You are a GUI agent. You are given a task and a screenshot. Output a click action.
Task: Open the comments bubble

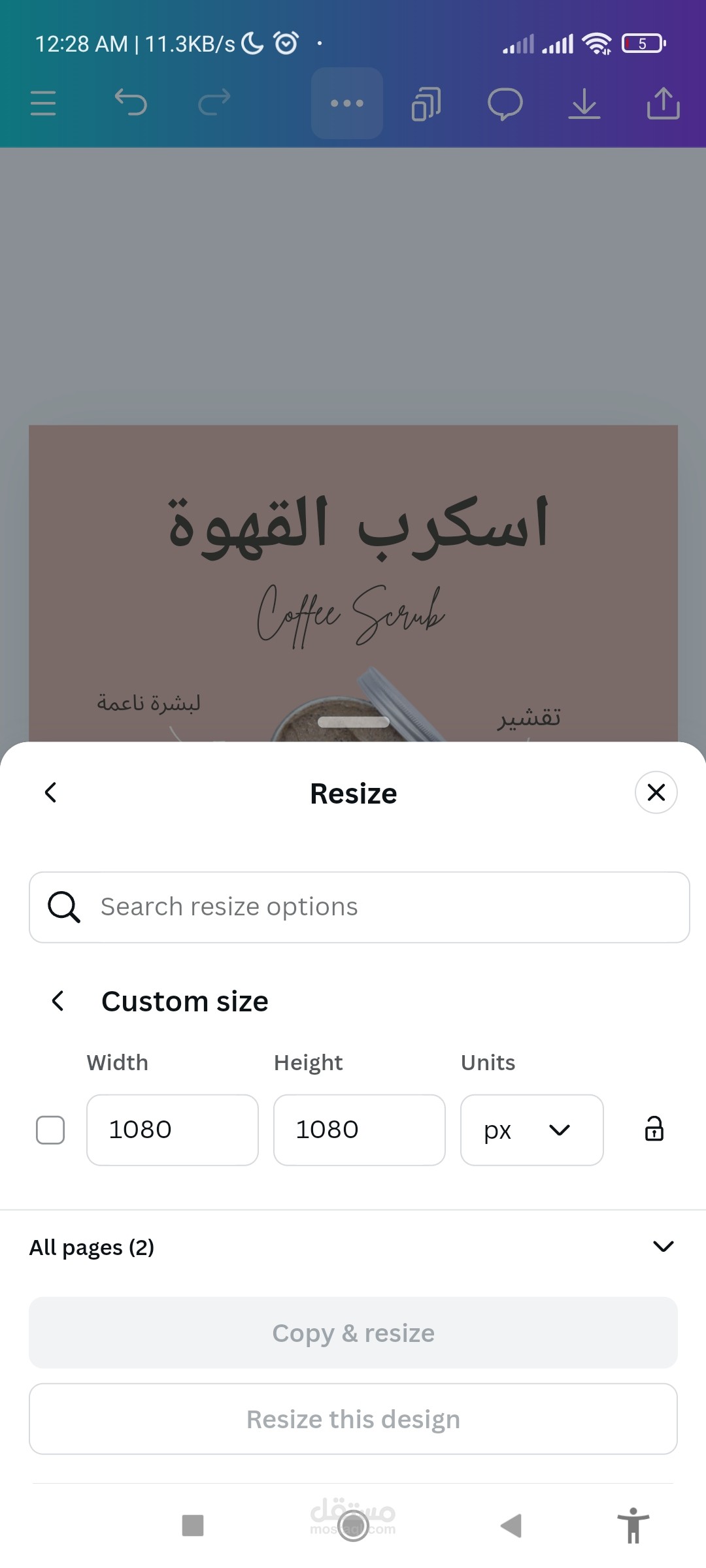(x=505, y=103)
